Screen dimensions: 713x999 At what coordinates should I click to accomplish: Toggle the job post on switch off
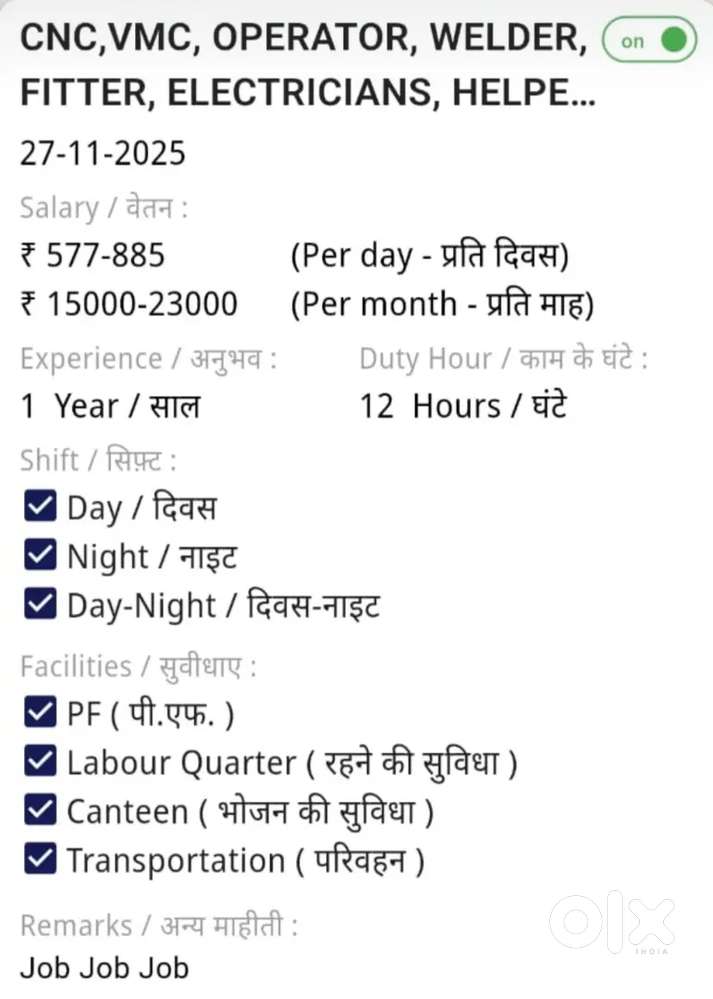pos(649,41)
